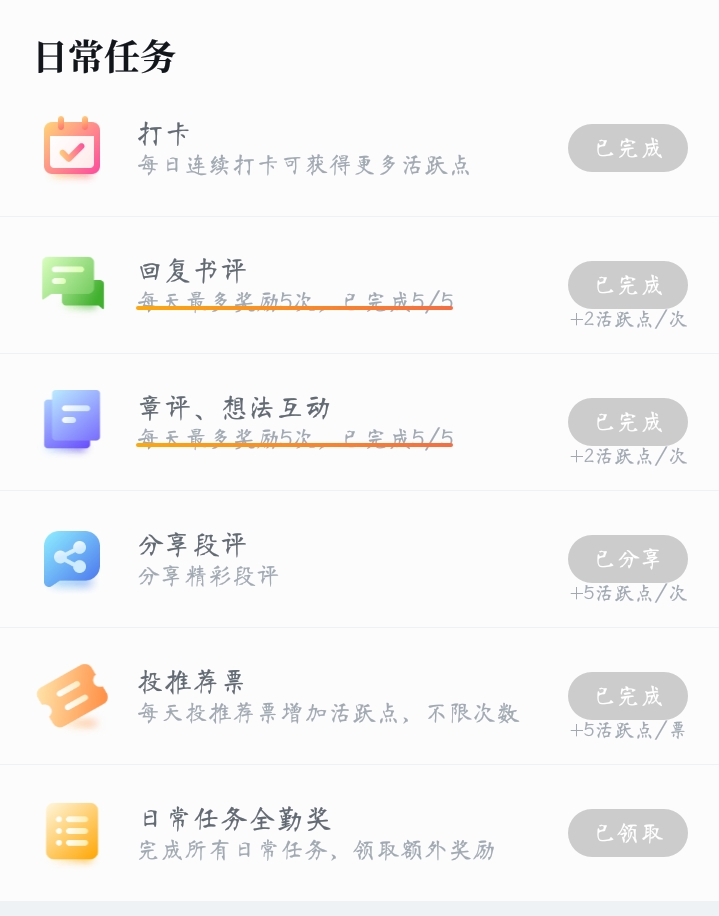Screen dimensions: 719x916
Task: Tap the 已完成 button for 回复书评
Action: 627,285
